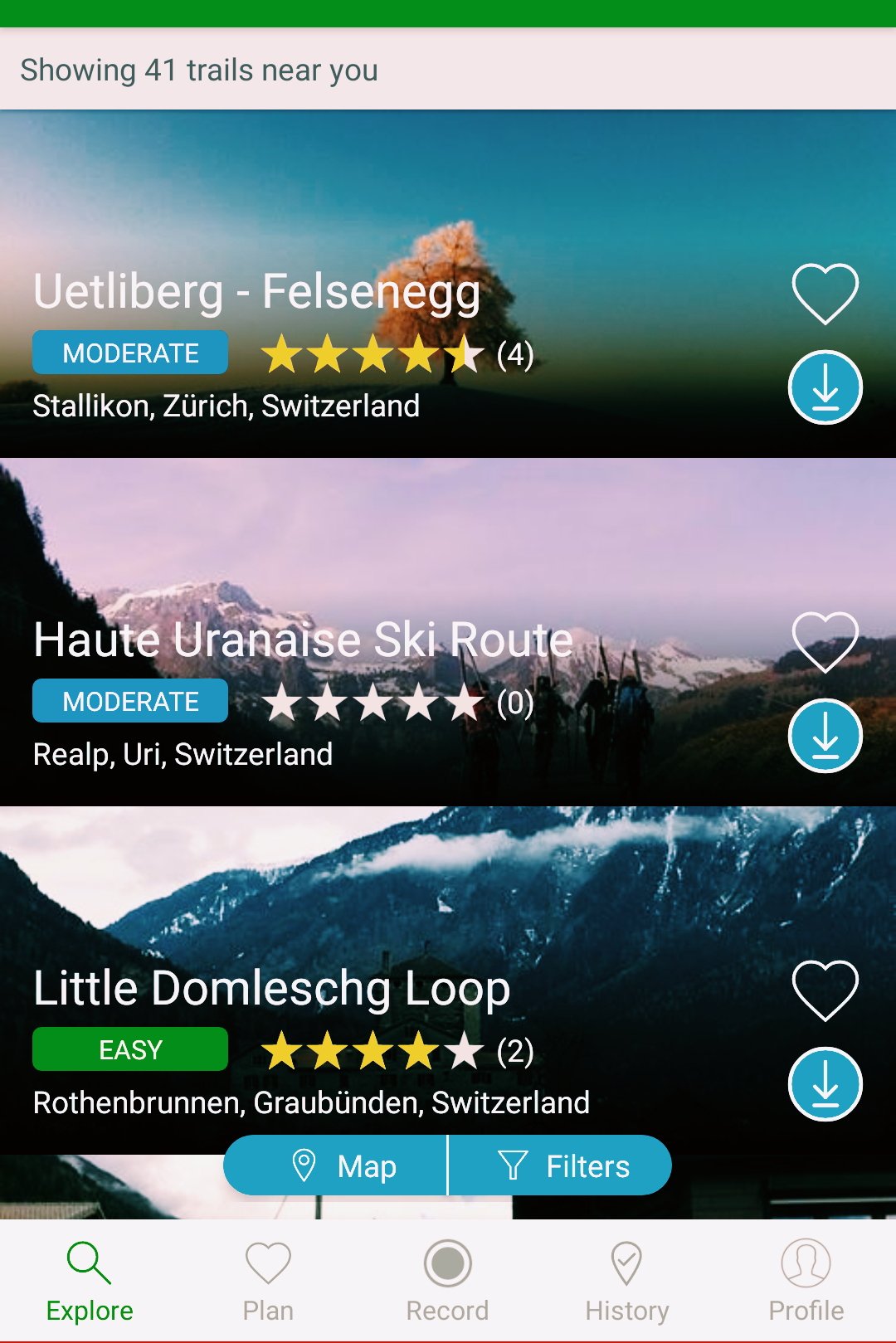Viewport: 896px width, 1343px height.
Task: Download the Uetliberg - Felsenegg trail
Action: 825,387
